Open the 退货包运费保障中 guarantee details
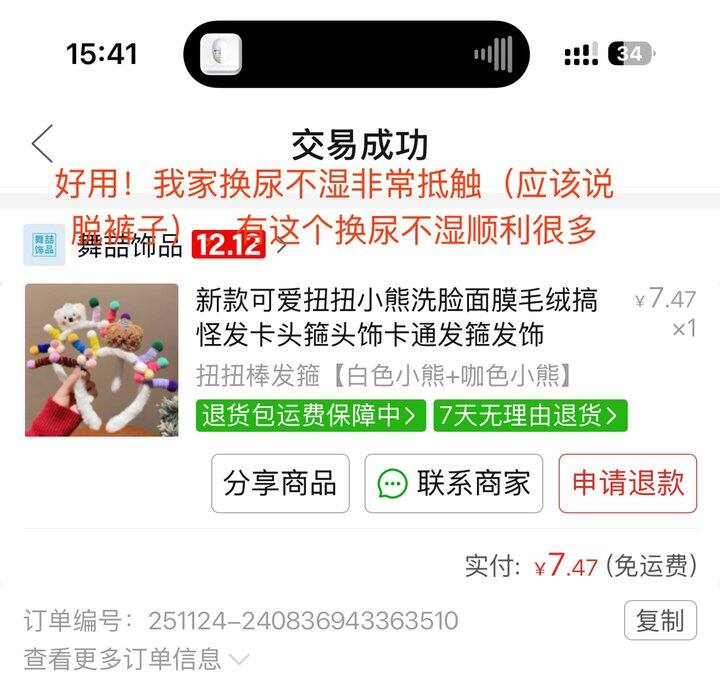This screenshot has height=694, width=720. pyautogui.click(x=310, y=415)
